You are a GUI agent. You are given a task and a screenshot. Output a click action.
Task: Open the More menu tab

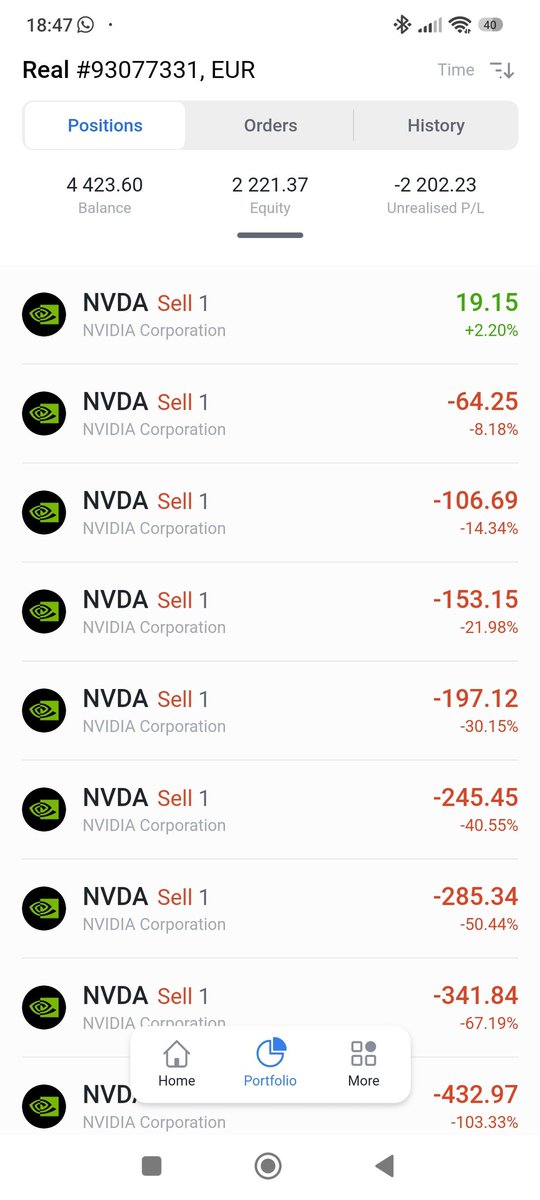coord(364,1064)
